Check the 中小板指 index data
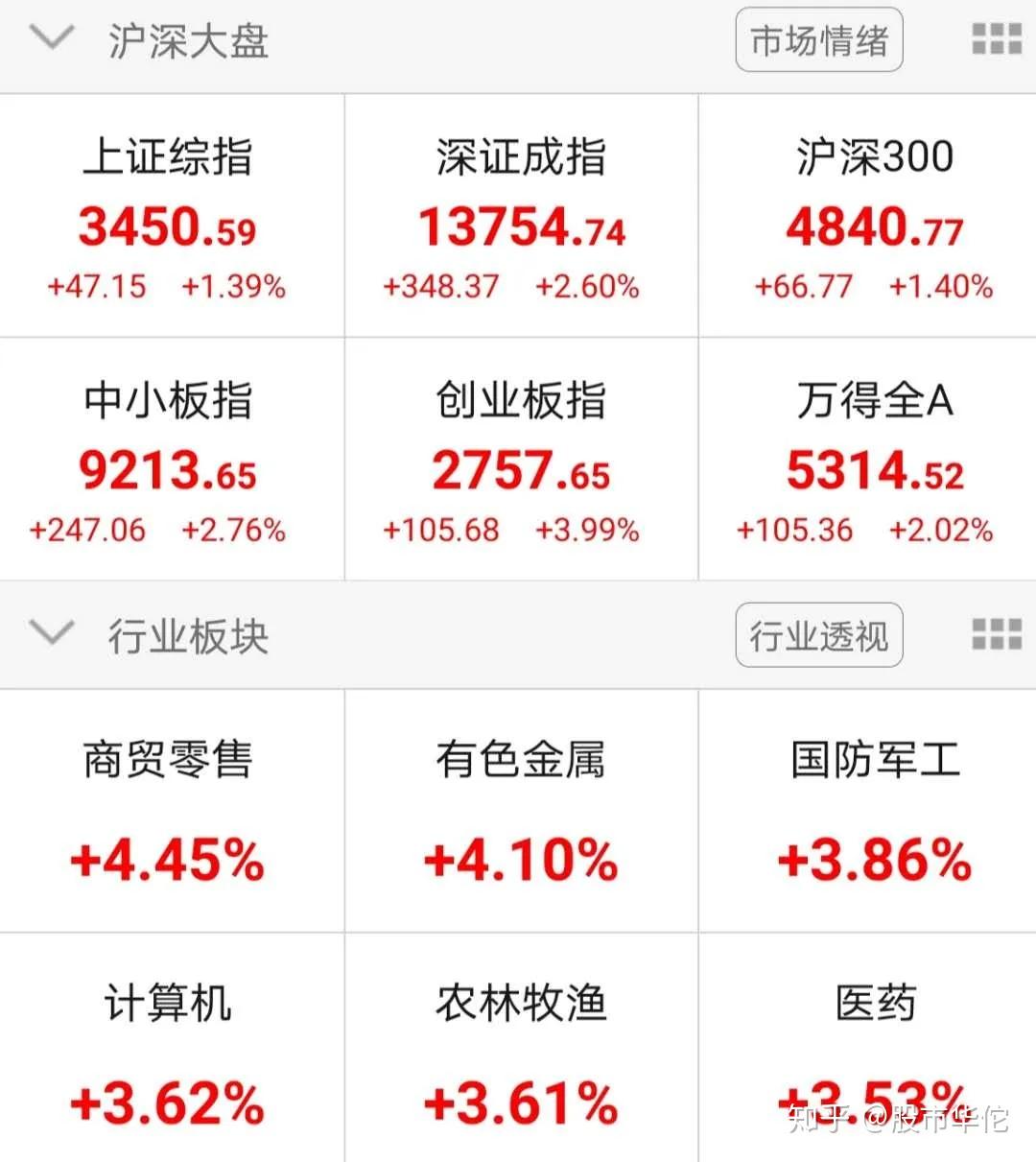The height and width of the screenshot is (1162, 1036). point(171,461)
